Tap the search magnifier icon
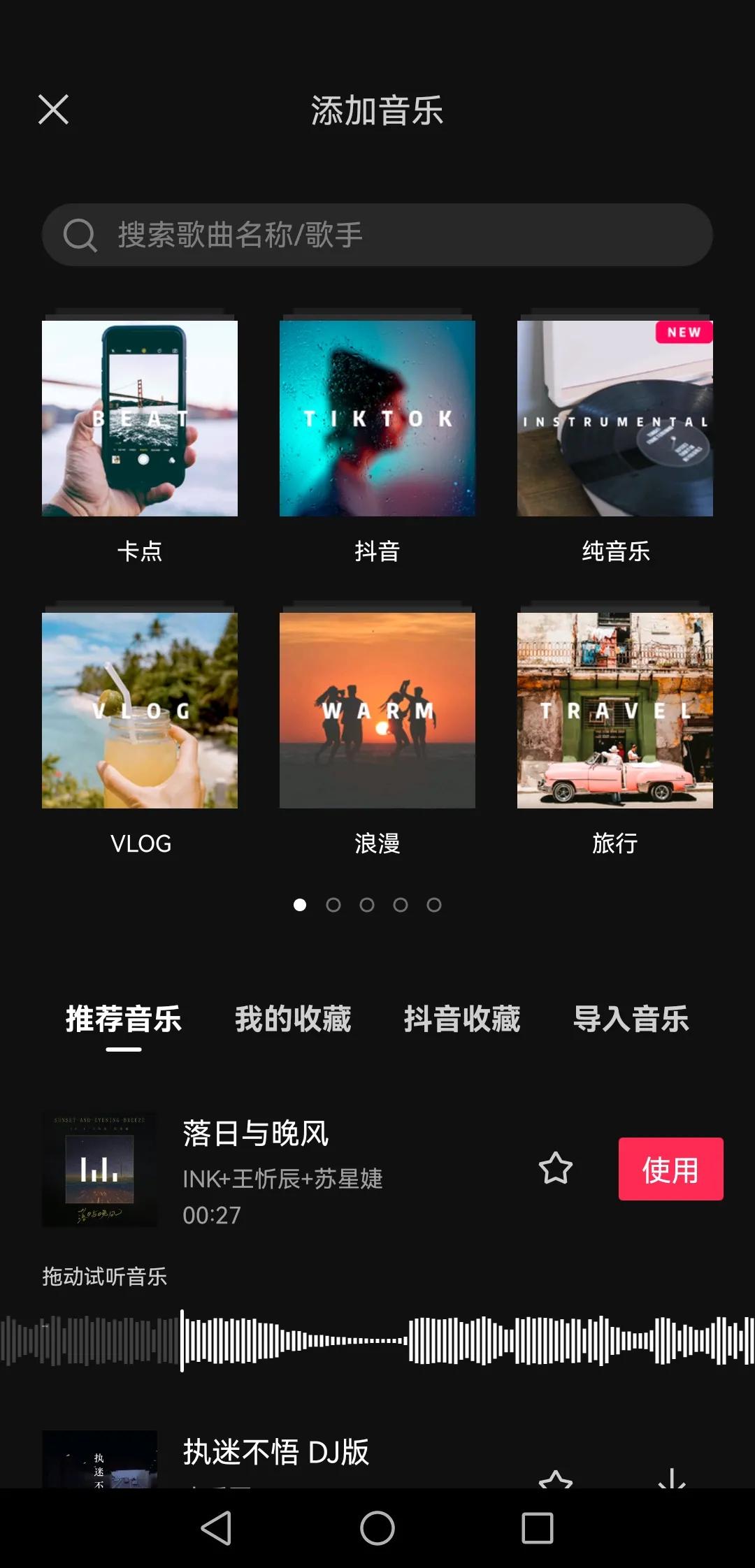Image resolution: width=755 pixels, height=1568 pixels. [80, 235]
